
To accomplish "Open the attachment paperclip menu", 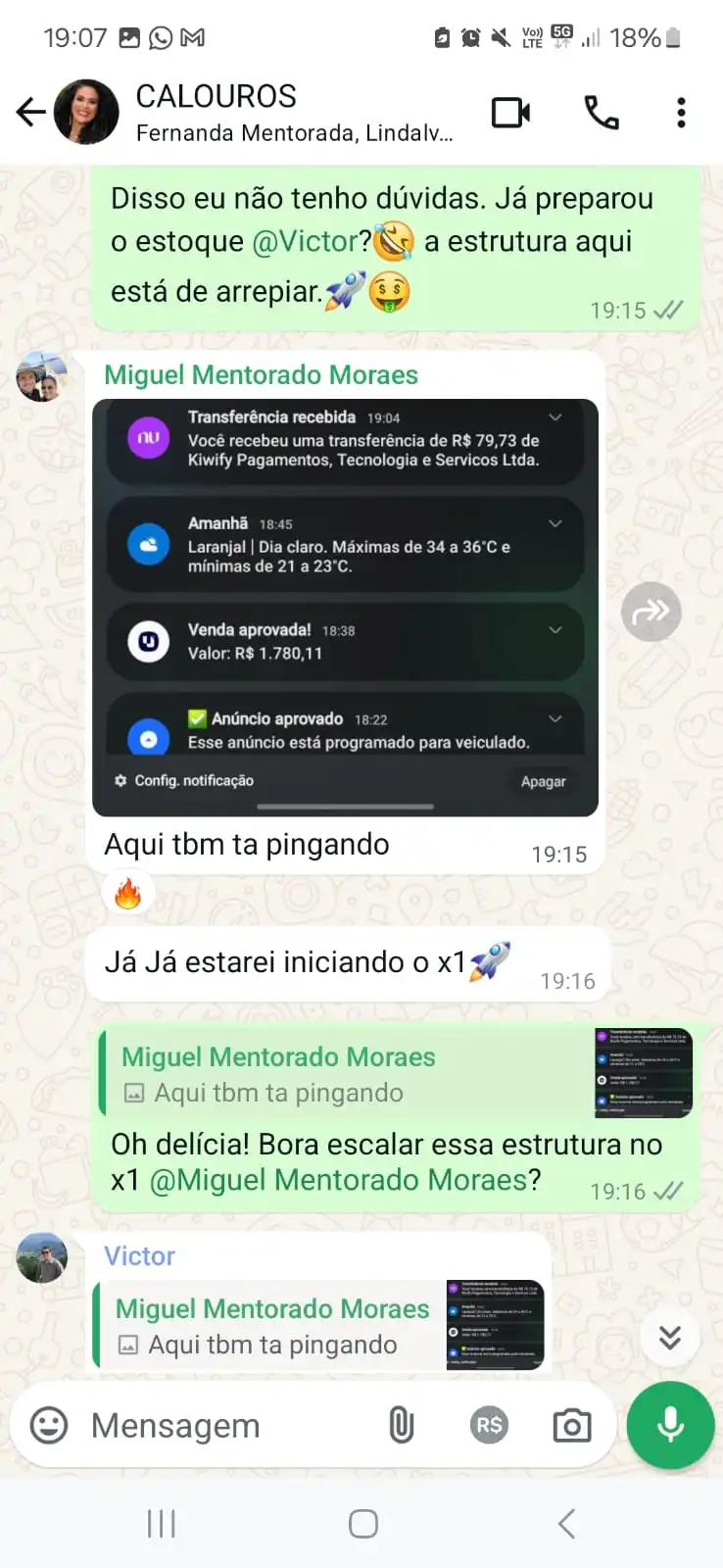I will pyautogui.click(x=402, y=1425).
